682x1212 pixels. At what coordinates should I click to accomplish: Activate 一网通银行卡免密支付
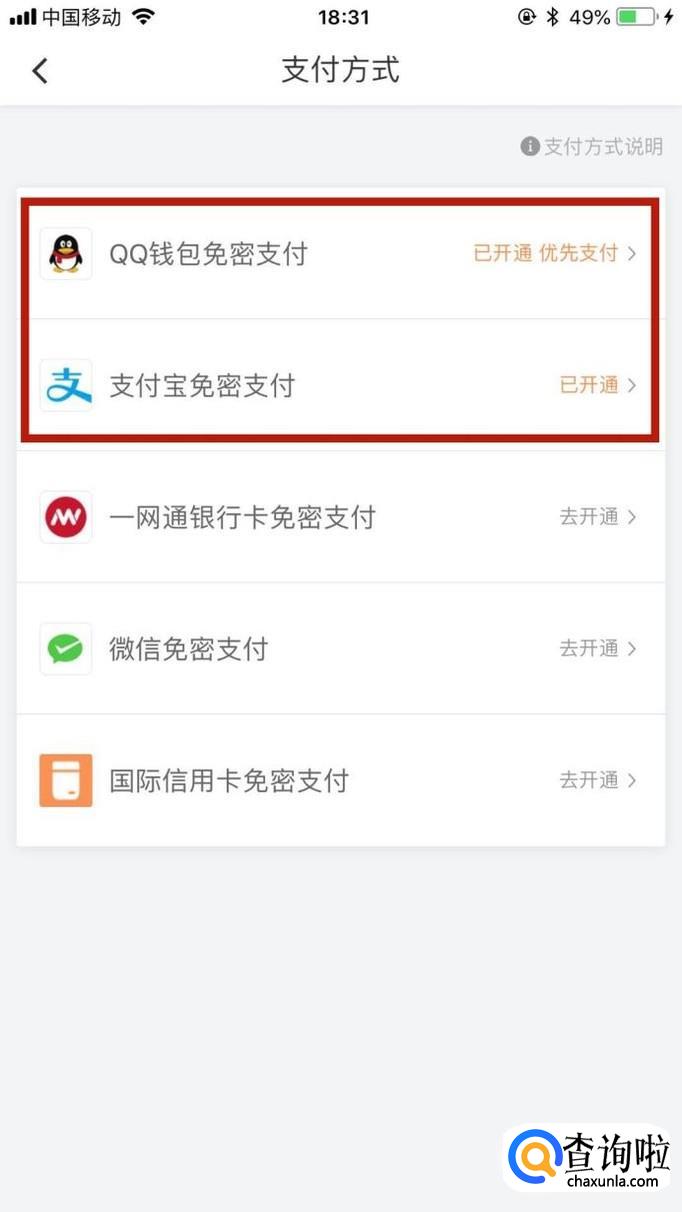click(x=340, y=517)
